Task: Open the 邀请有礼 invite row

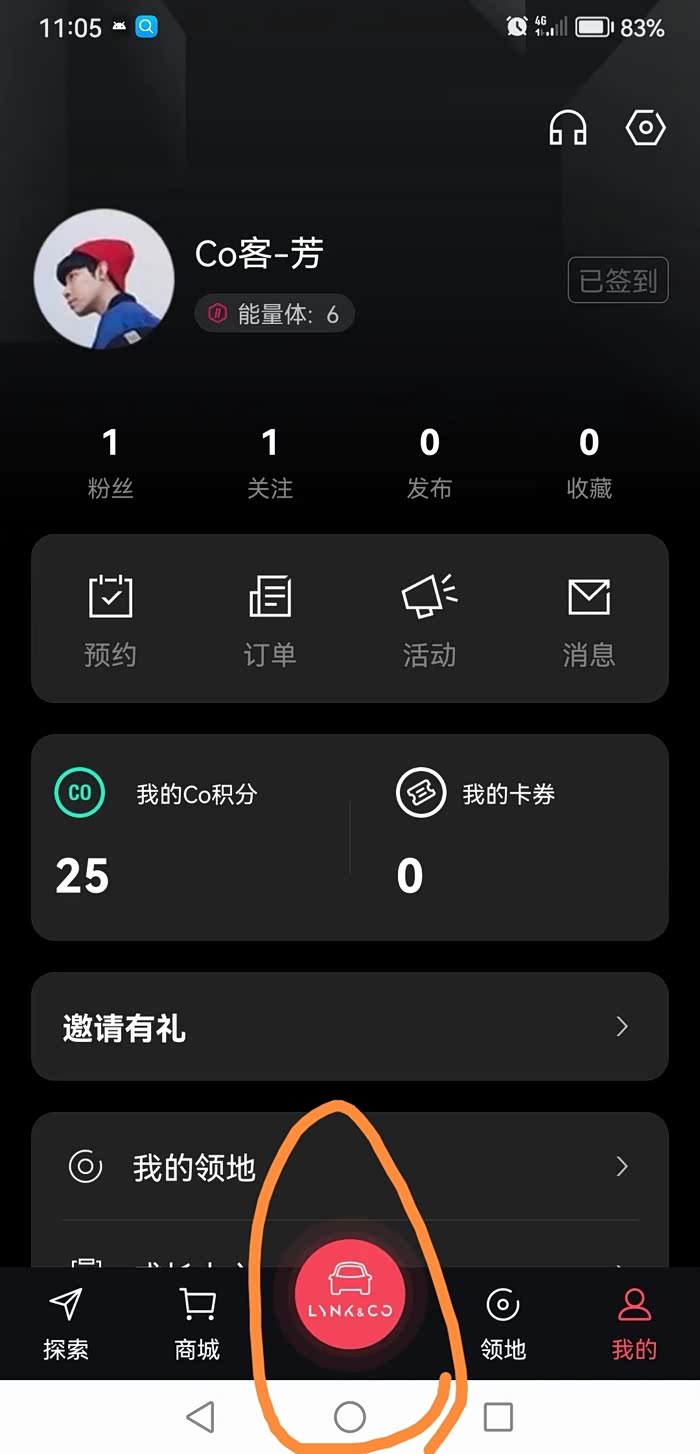Action: 349,1027
